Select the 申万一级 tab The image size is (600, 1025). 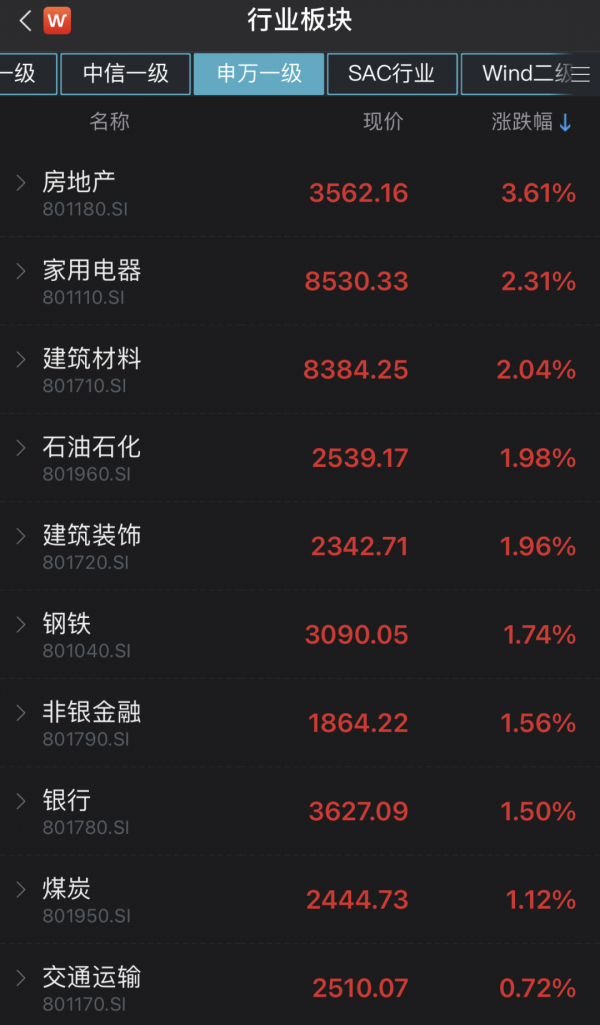259,74
